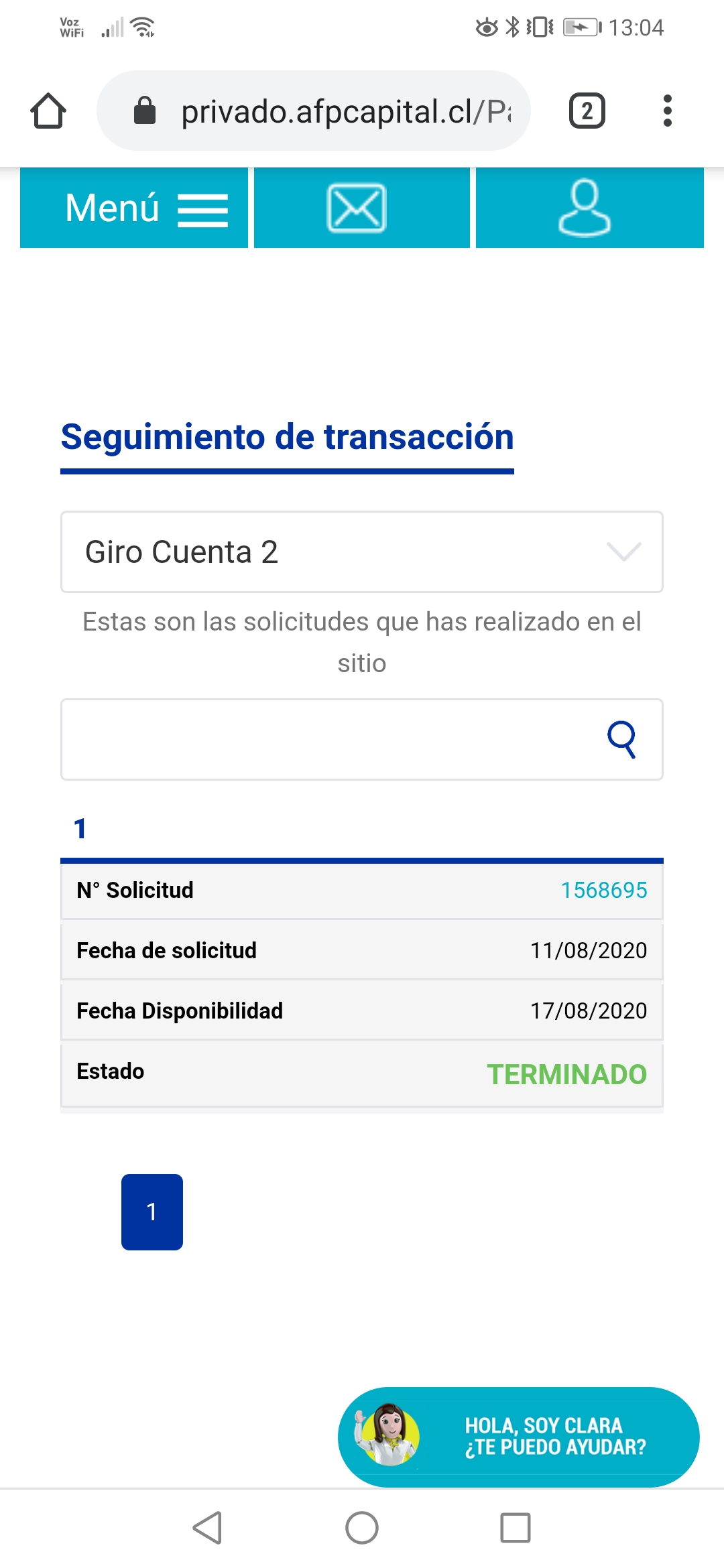Viewport: 724px width, 1568px height.
Task: Open the messages envelope icon
Action: 362,208
